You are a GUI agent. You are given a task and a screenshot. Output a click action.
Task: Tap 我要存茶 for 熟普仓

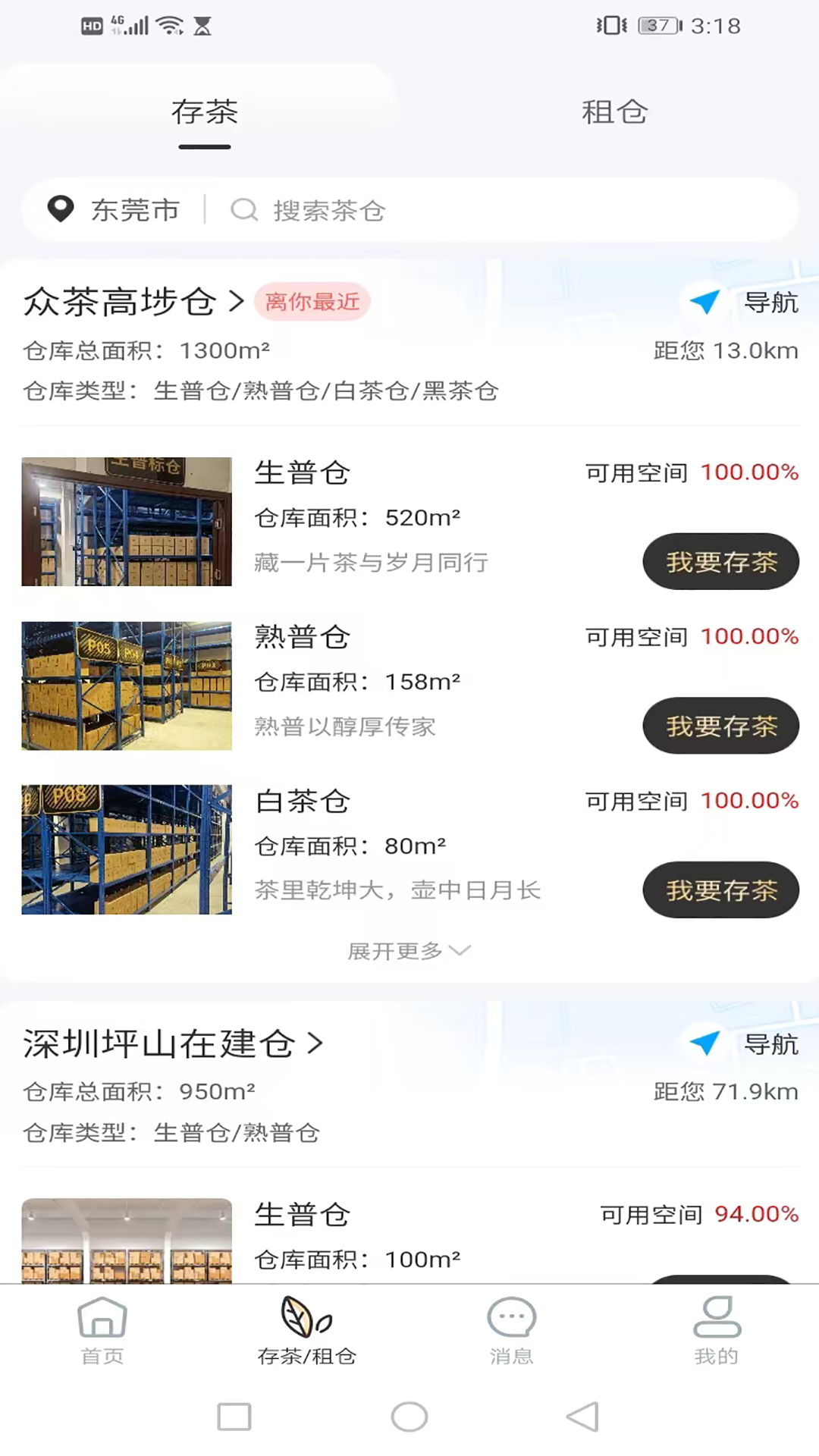(720, 726)
